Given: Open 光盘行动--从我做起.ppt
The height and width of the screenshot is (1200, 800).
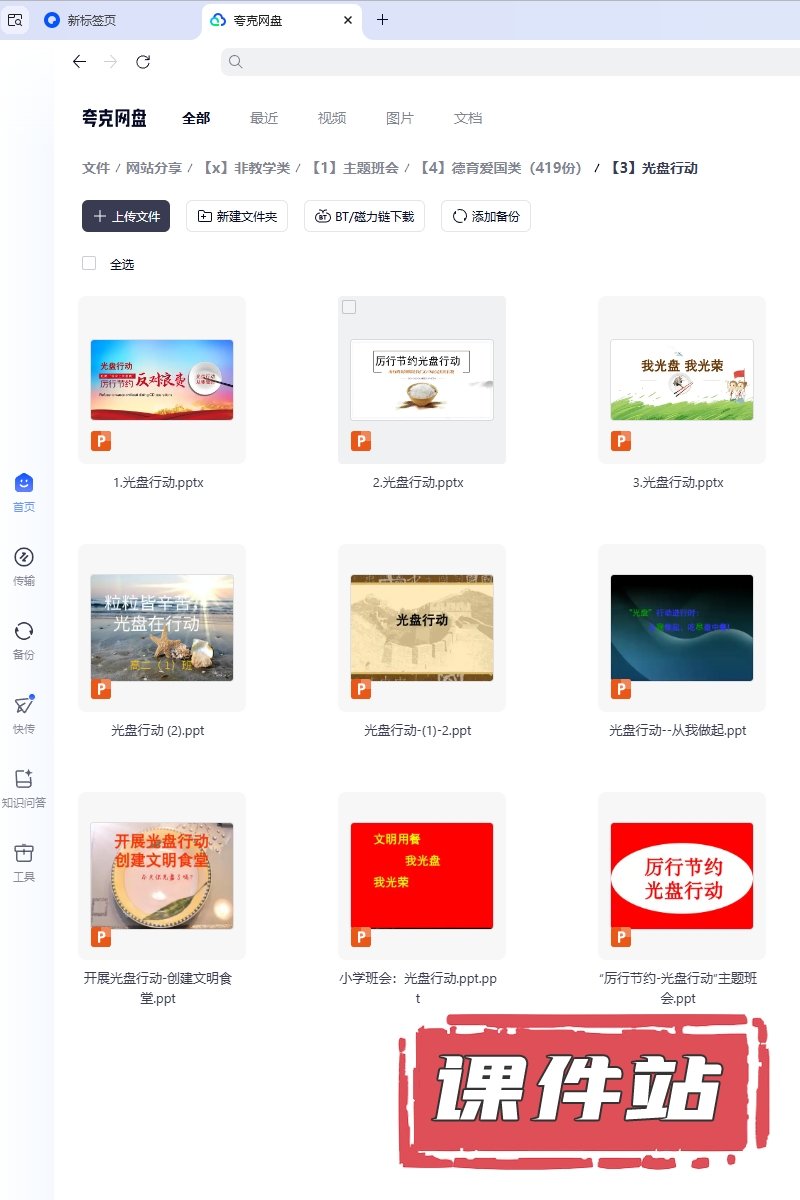Looking at the screenshot, I should coord(682,628).
